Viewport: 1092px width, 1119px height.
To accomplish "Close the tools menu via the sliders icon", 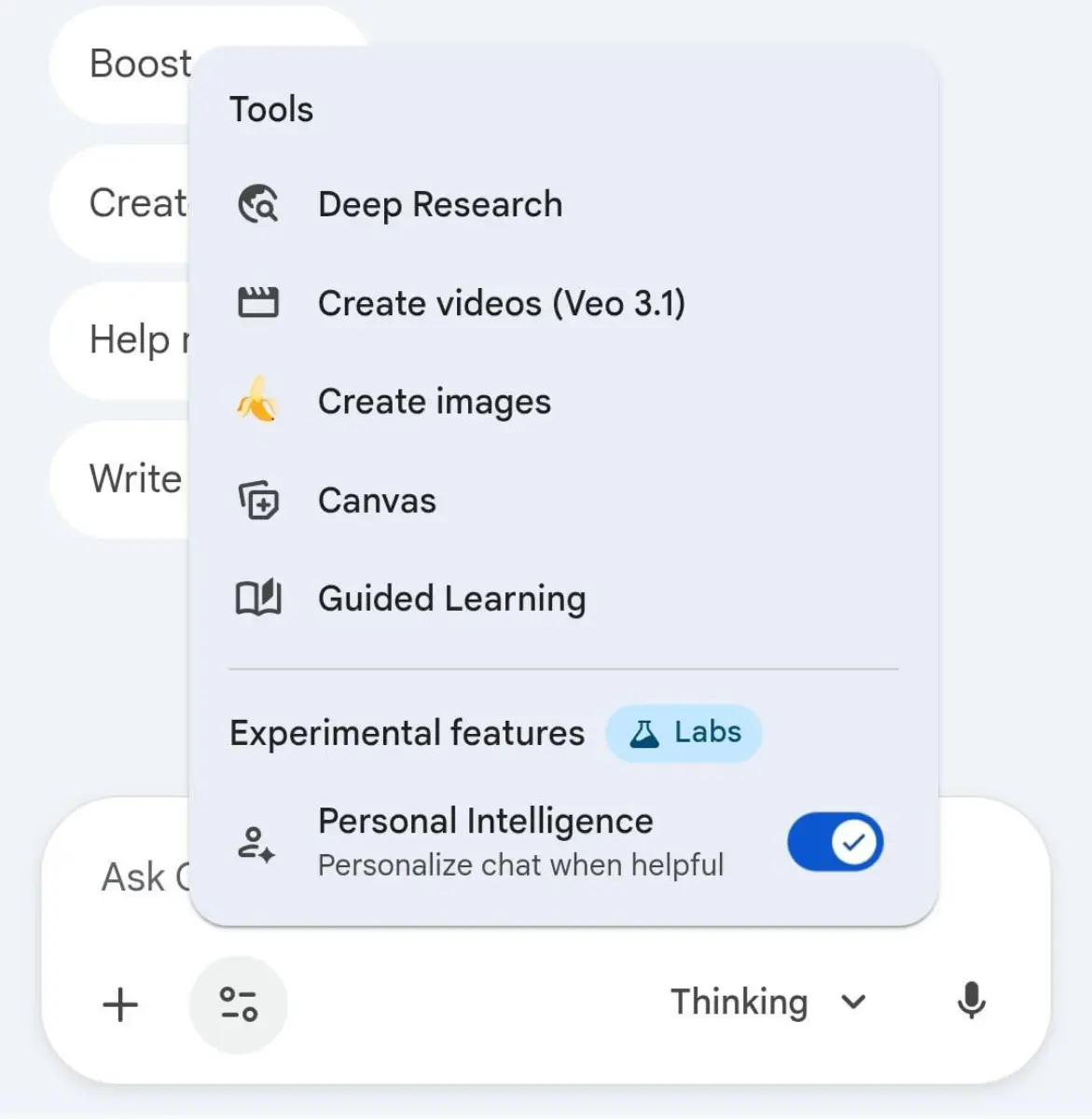I will (239, 1004).
